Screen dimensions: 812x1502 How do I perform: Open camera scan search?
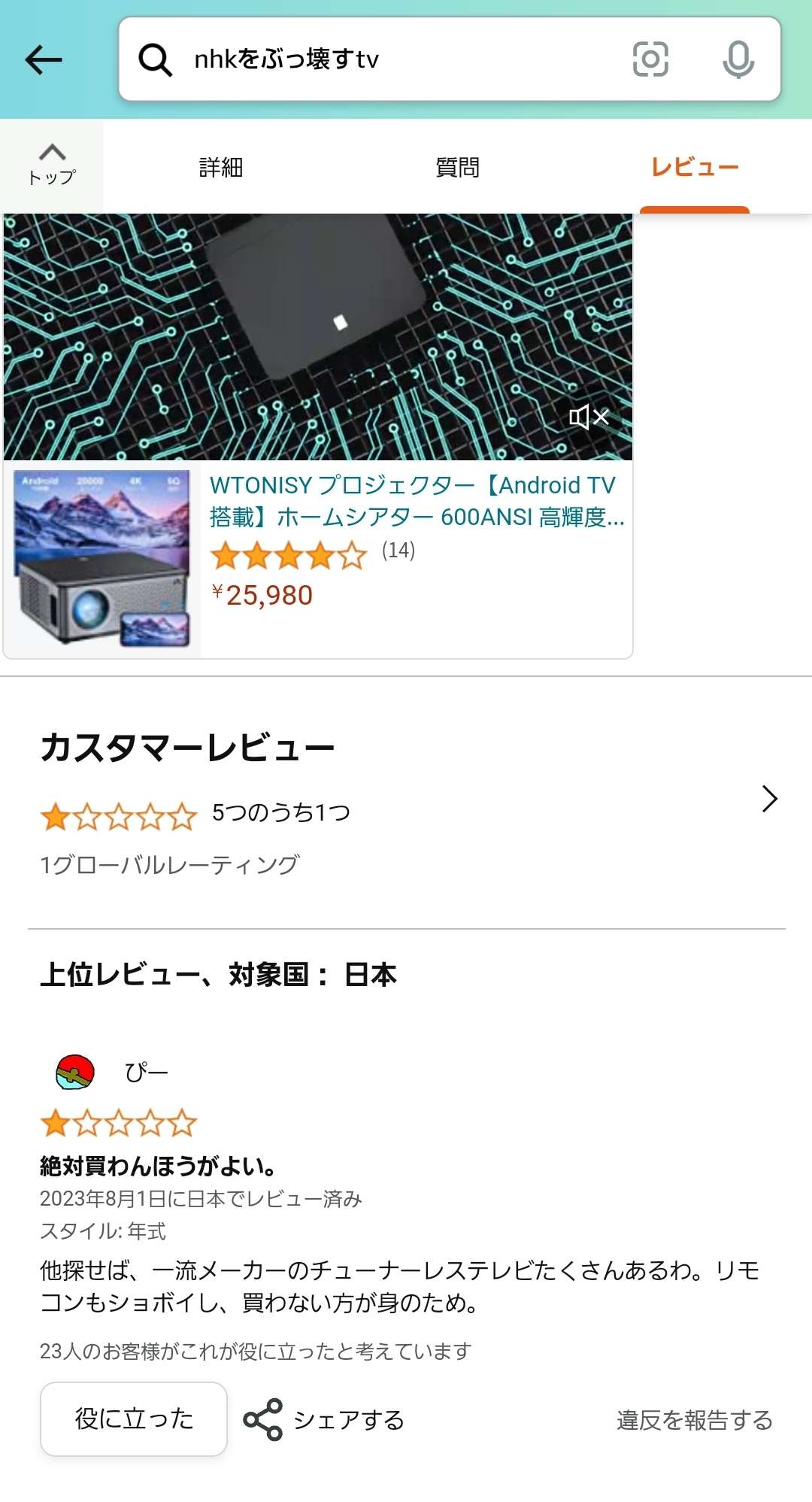click(x=650, y=59)
